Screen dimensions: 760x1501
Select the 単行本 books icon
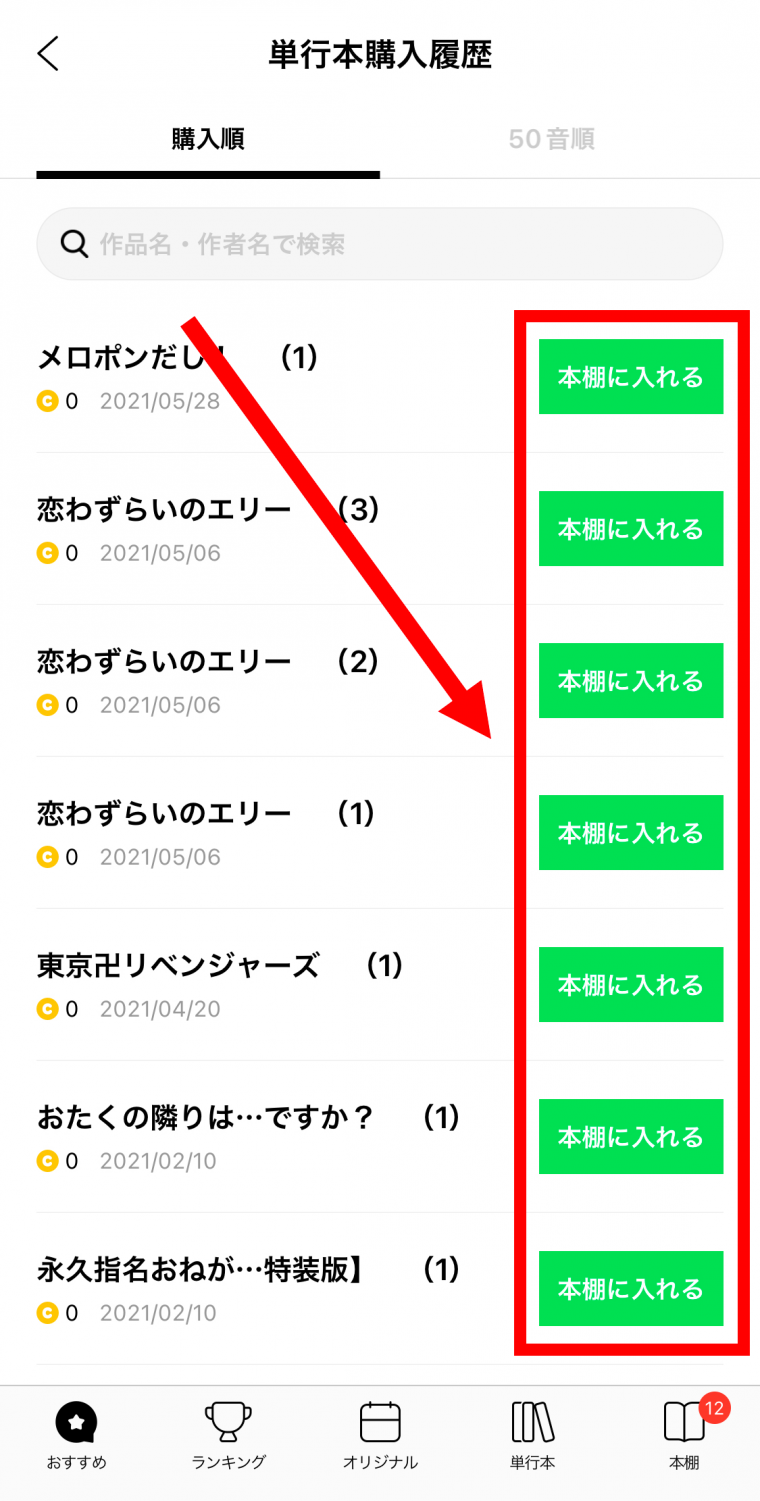[x=532, y=1421]
